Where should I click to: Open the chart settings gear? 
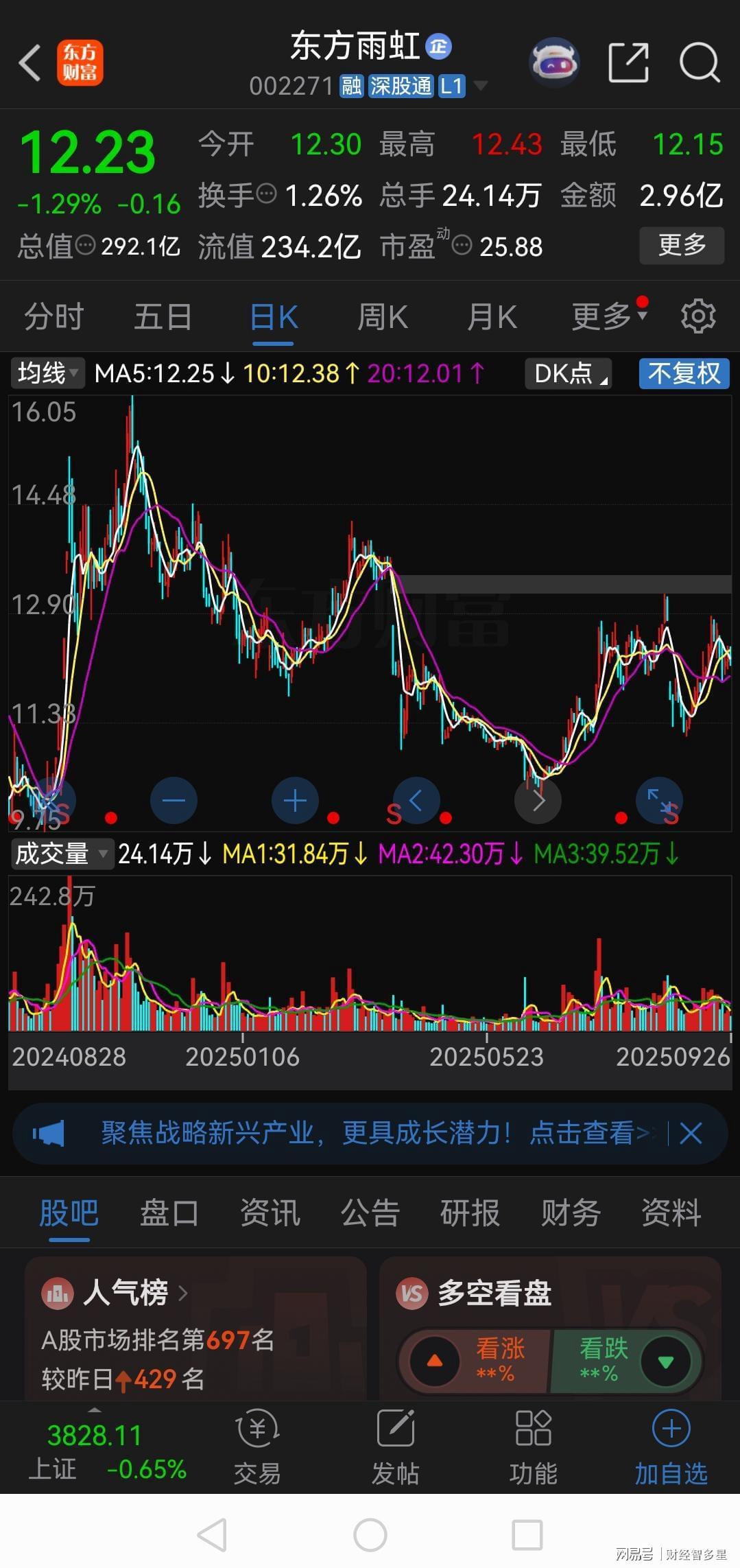pyautogui.click(x=697, y=316)
